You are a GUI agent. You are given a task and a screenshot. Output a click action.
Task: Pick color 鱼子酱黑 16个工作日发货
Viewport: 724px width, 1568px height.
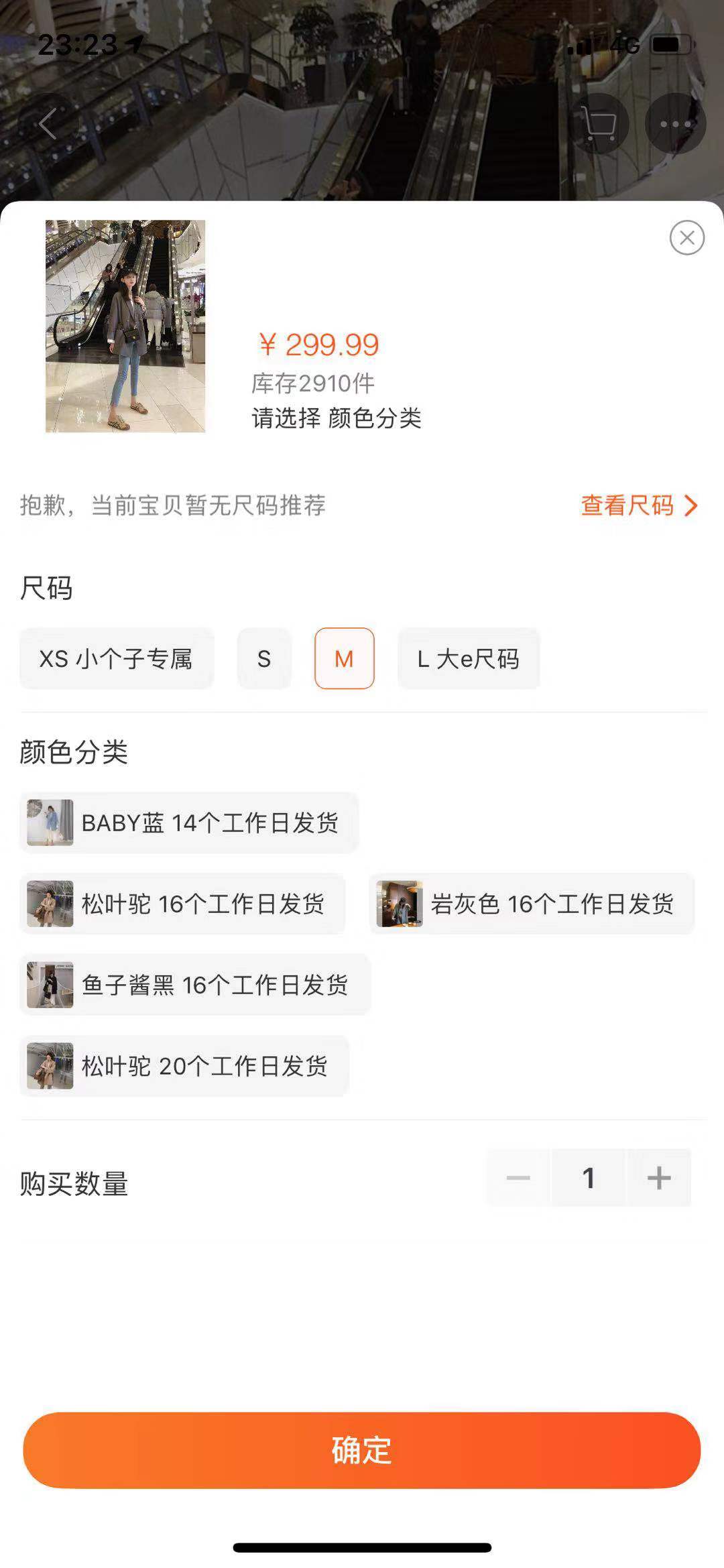click(195, 985)
